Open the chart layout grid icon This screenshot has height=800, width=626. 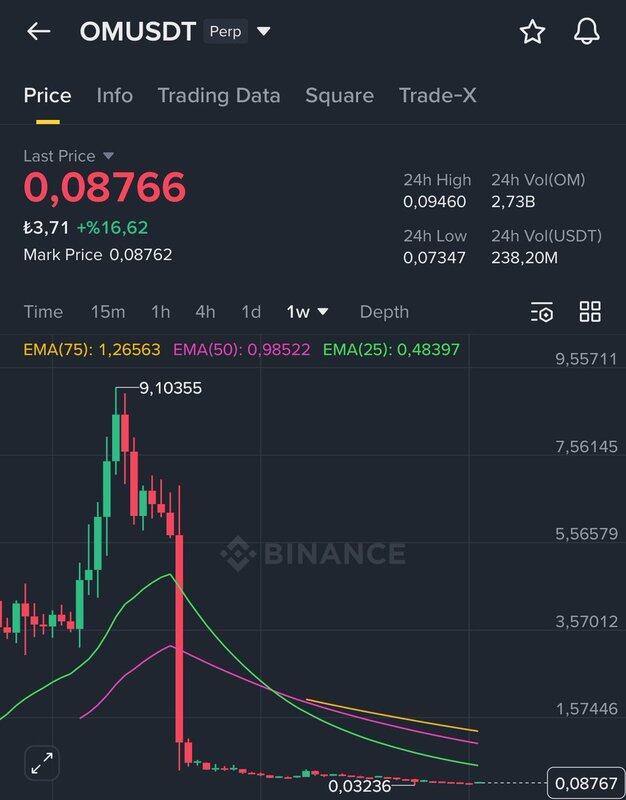pyautogui.click(x=590, y=312)
